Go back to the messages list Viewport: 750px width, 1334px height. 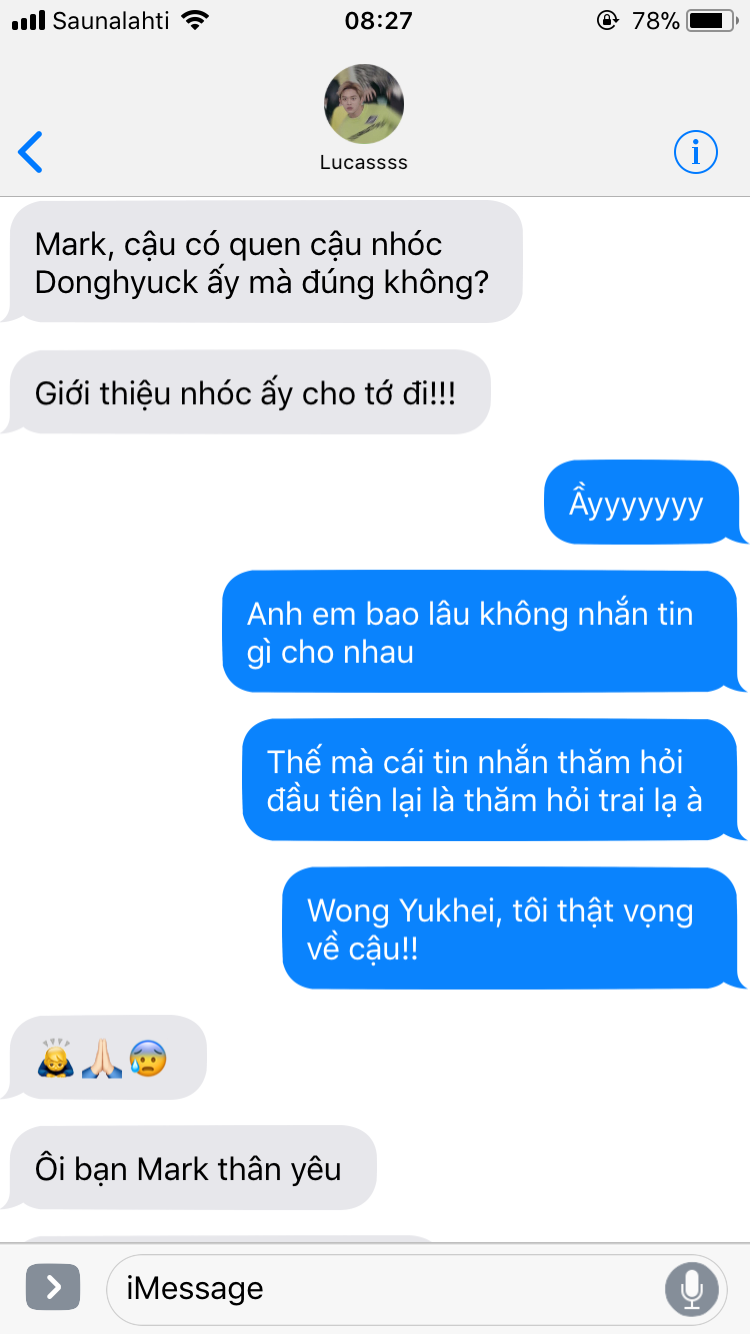(31, 152)
